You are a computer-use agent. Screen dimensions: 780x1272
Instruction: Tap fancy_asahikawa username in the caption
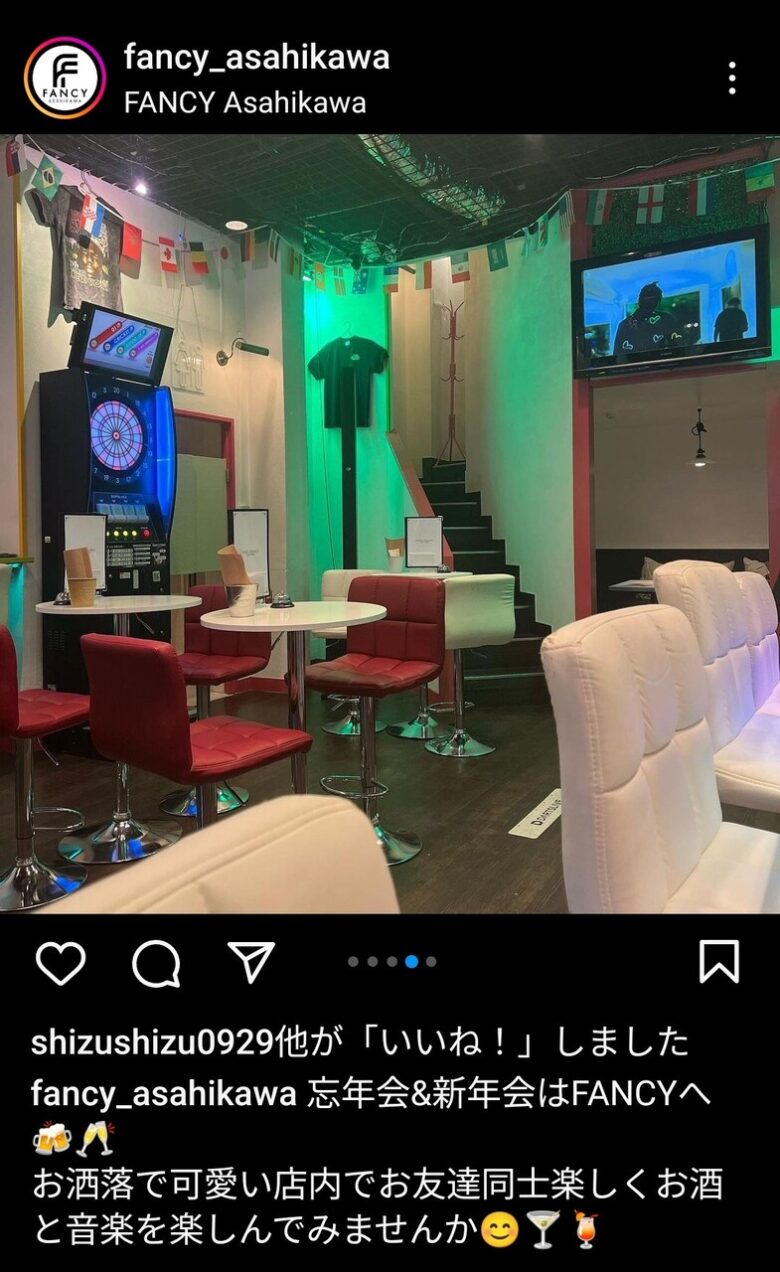point(163,1093)
